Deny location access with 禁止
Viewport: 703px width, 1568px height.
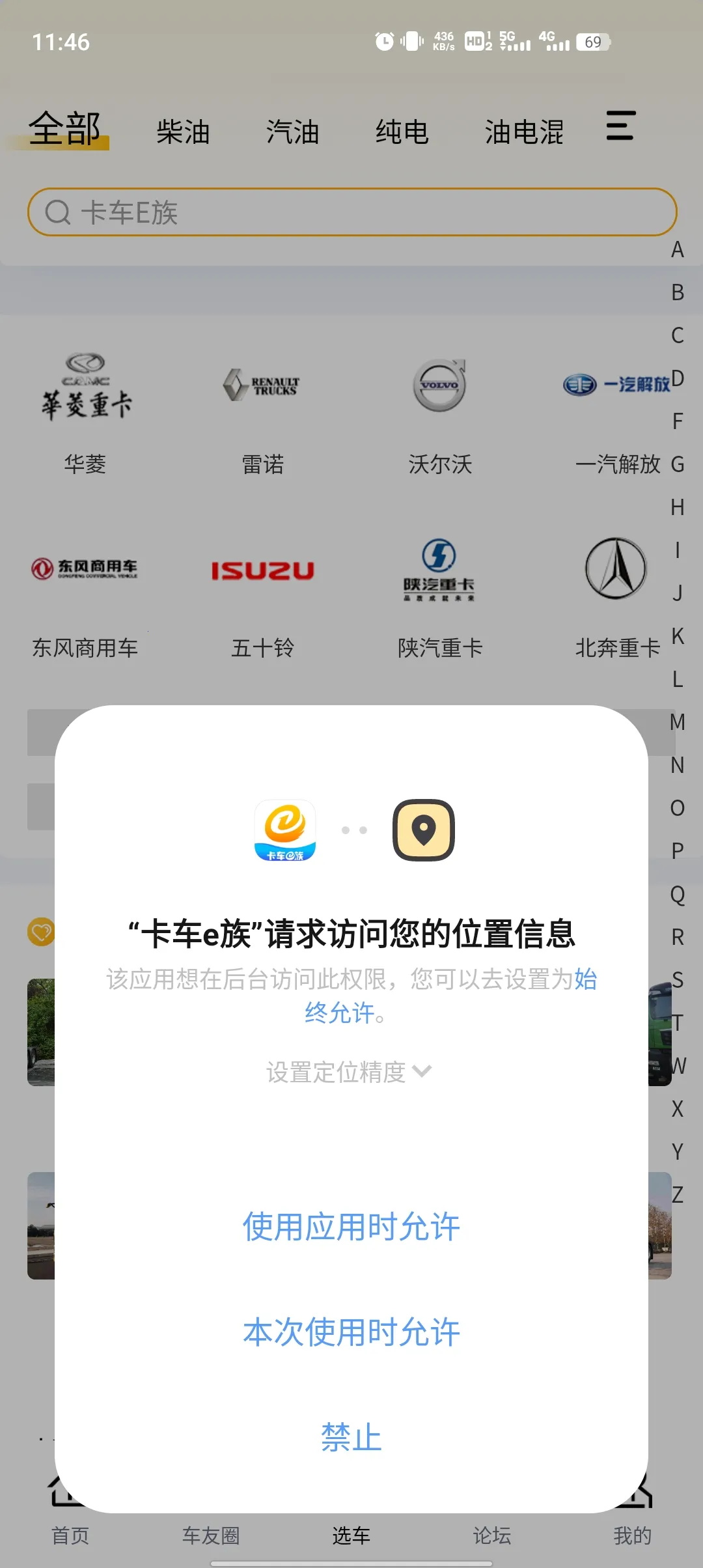[351, 1438]
